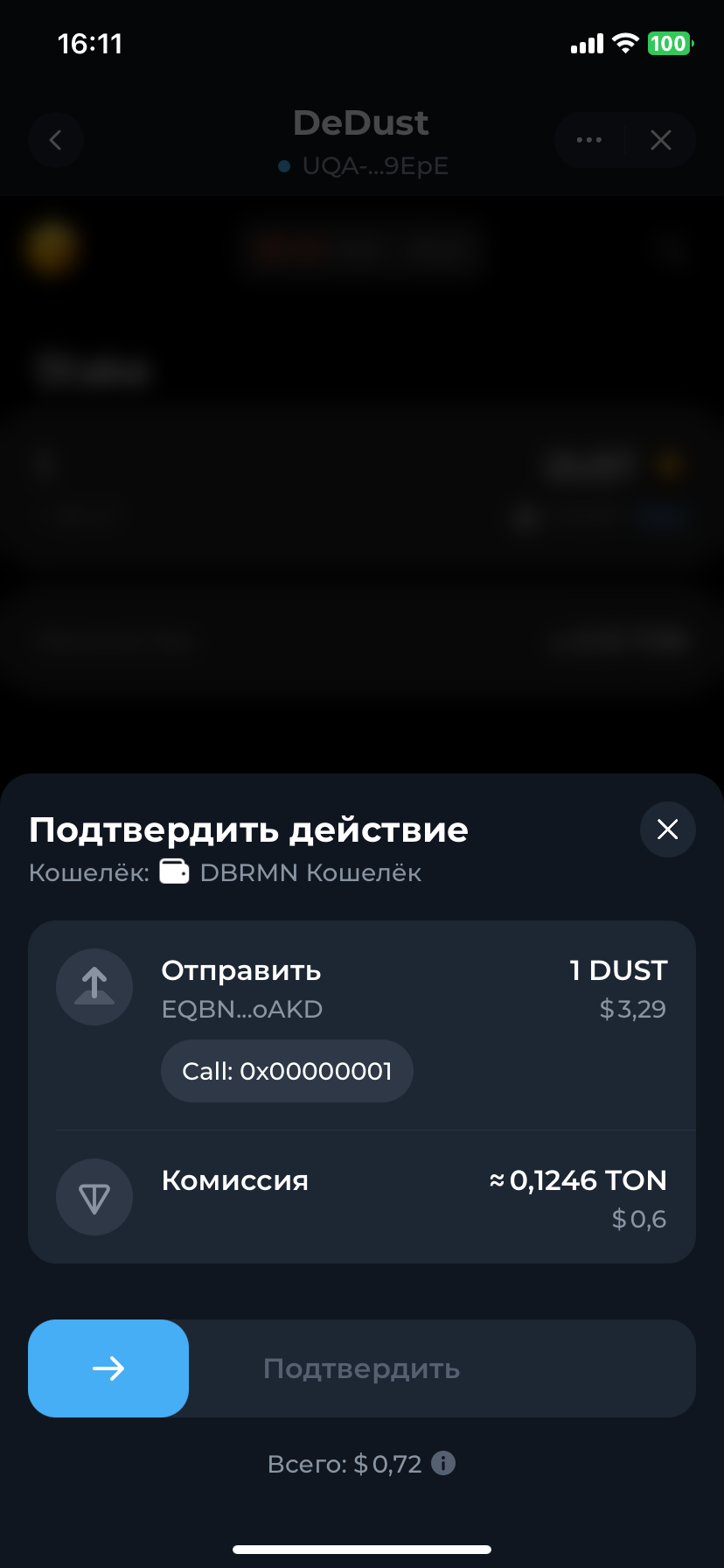Go back from the DeDust page

(x=56, y=140)
